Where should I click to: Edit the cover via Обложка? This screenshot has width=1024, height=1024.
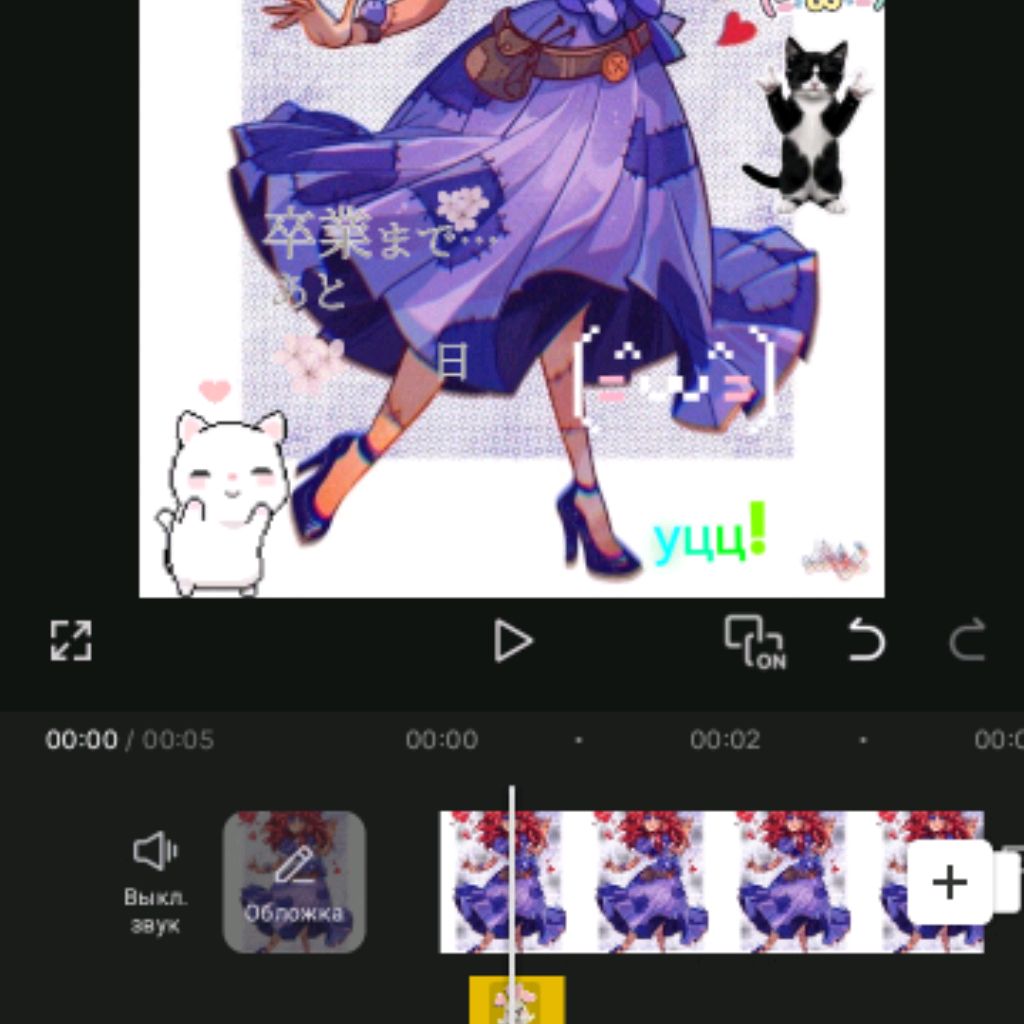[294, 881]
